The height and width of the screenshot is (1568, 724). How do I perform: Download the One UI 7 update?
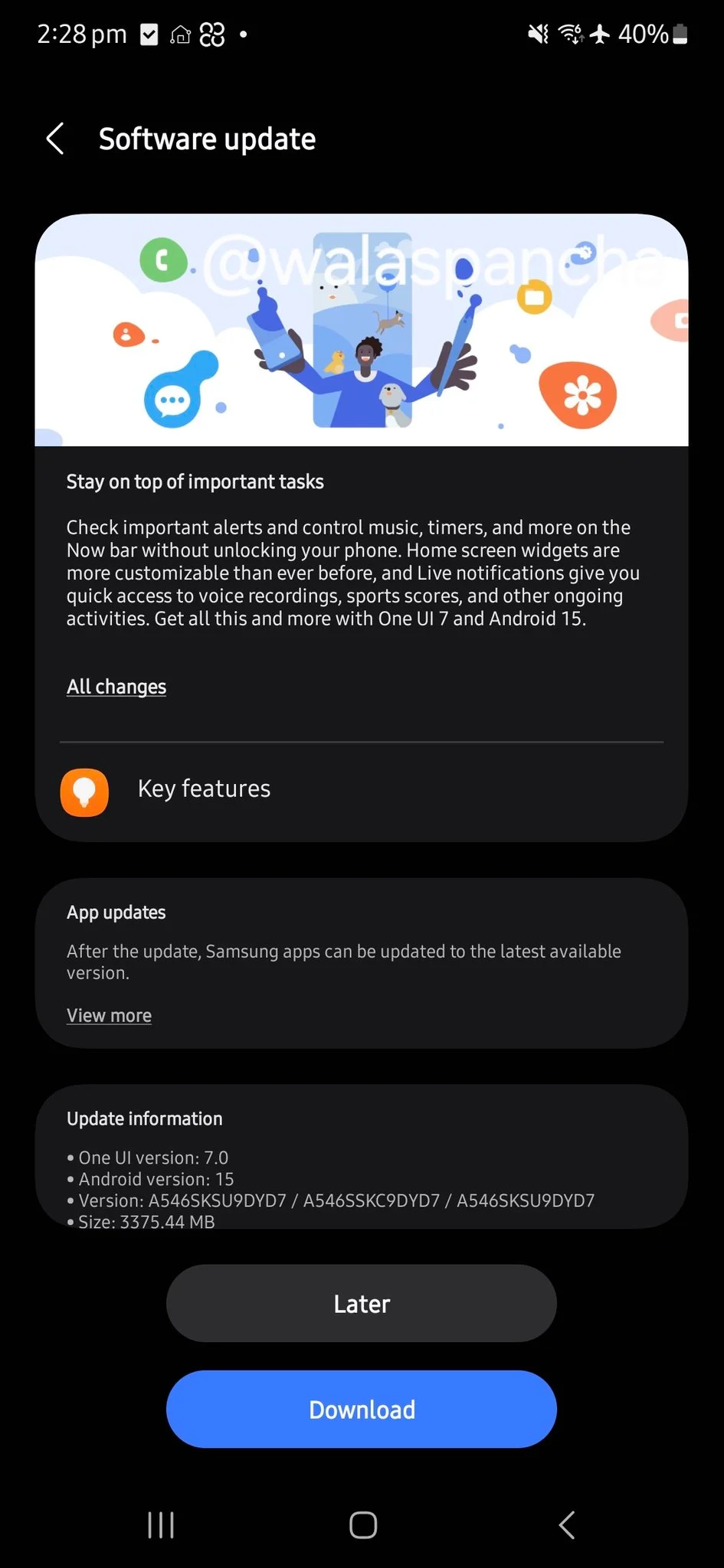pos(361,1410)
